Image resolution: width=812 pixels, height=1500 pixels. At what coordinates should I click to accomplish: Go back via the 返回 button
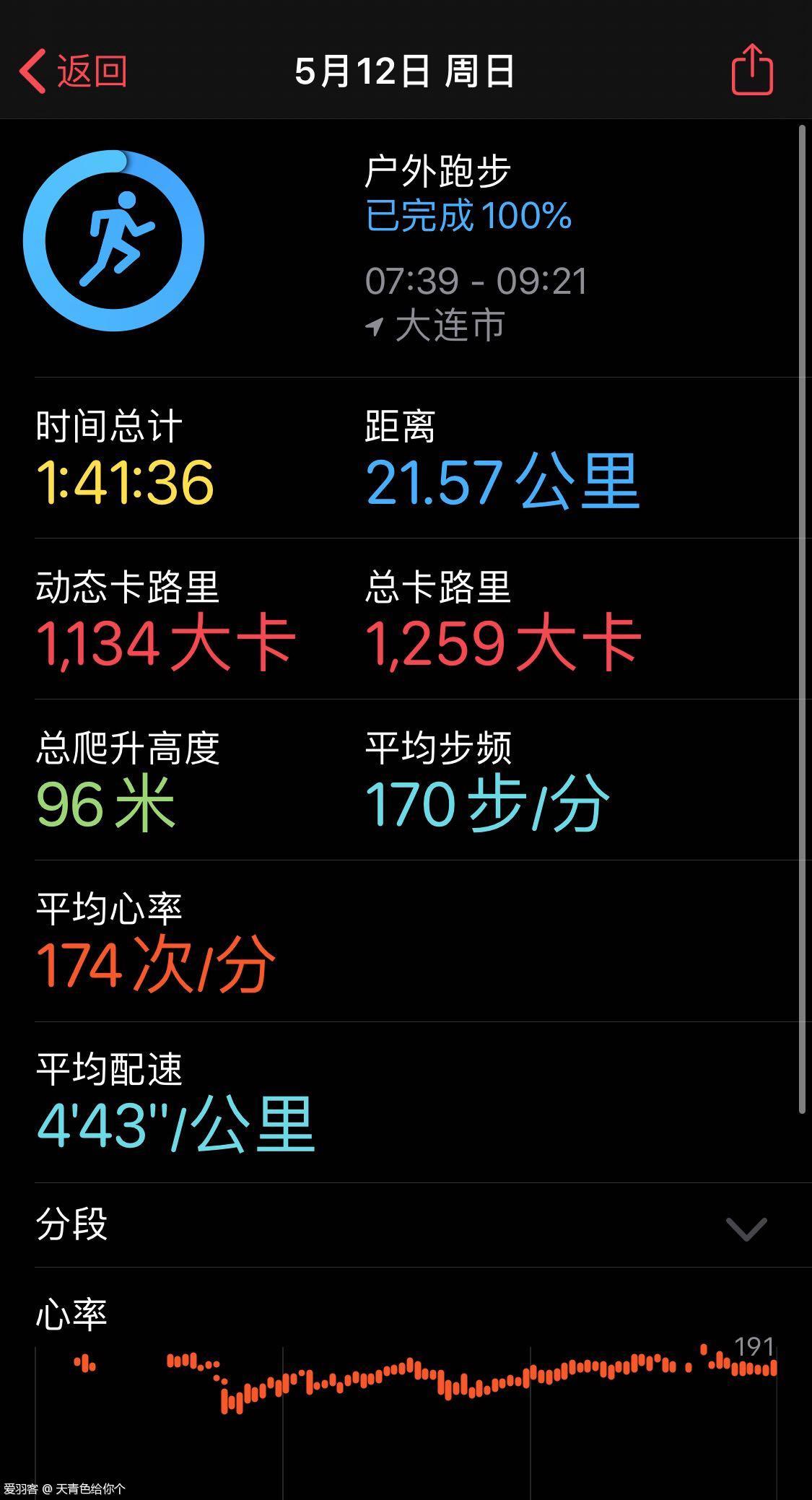[74, 71]
